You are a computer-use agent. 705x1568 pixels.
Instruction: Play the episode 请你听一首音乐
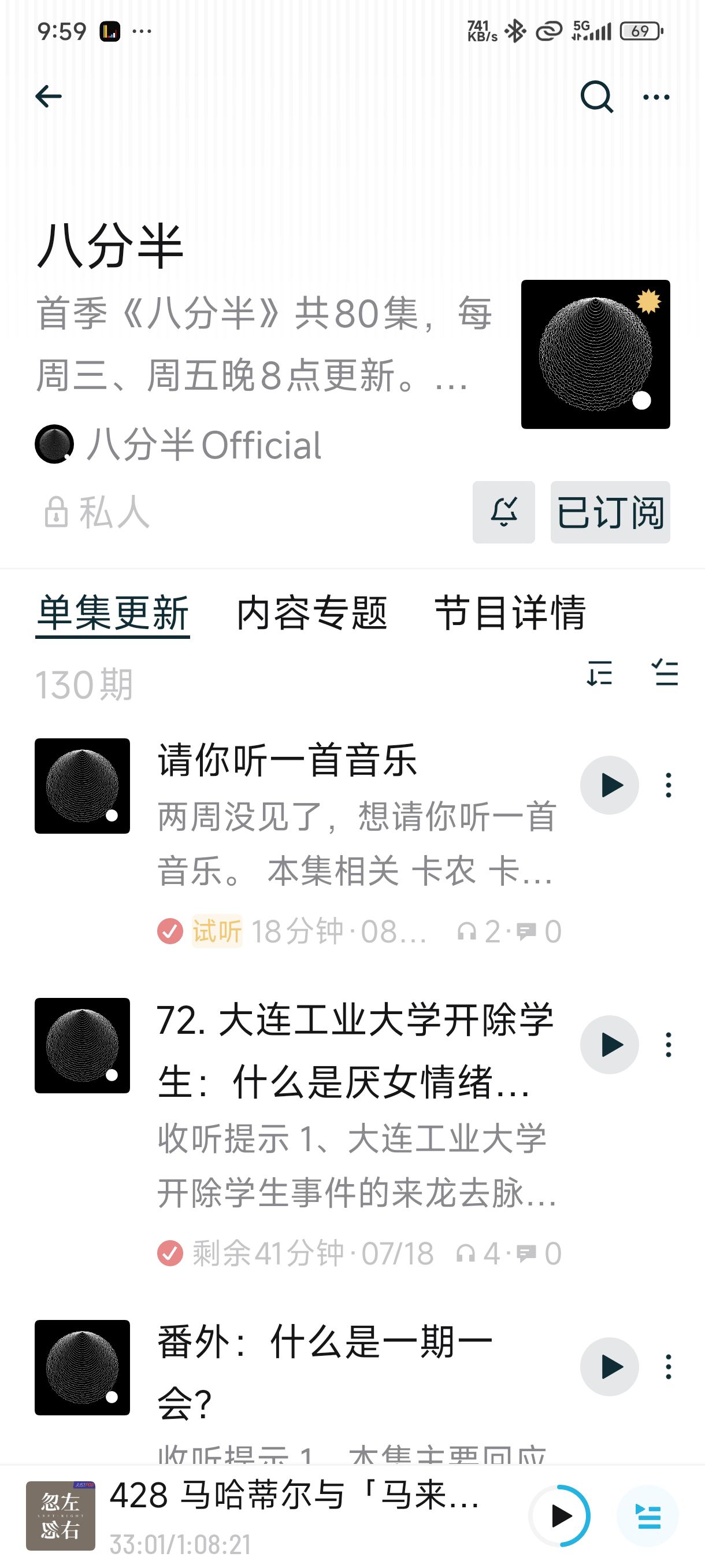(x=610, y=785)
